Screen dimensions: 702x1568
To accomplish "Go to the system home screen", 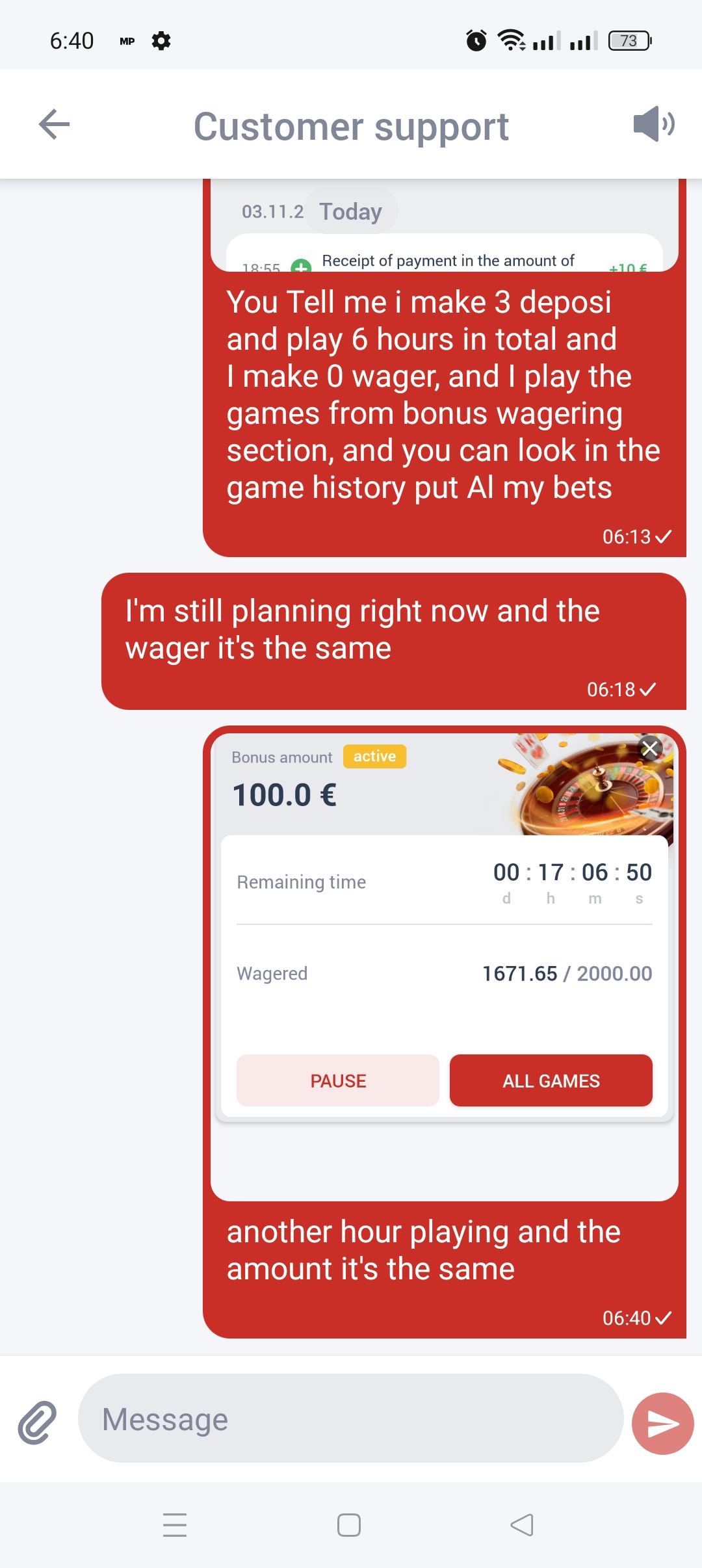I will point(349,1524).
